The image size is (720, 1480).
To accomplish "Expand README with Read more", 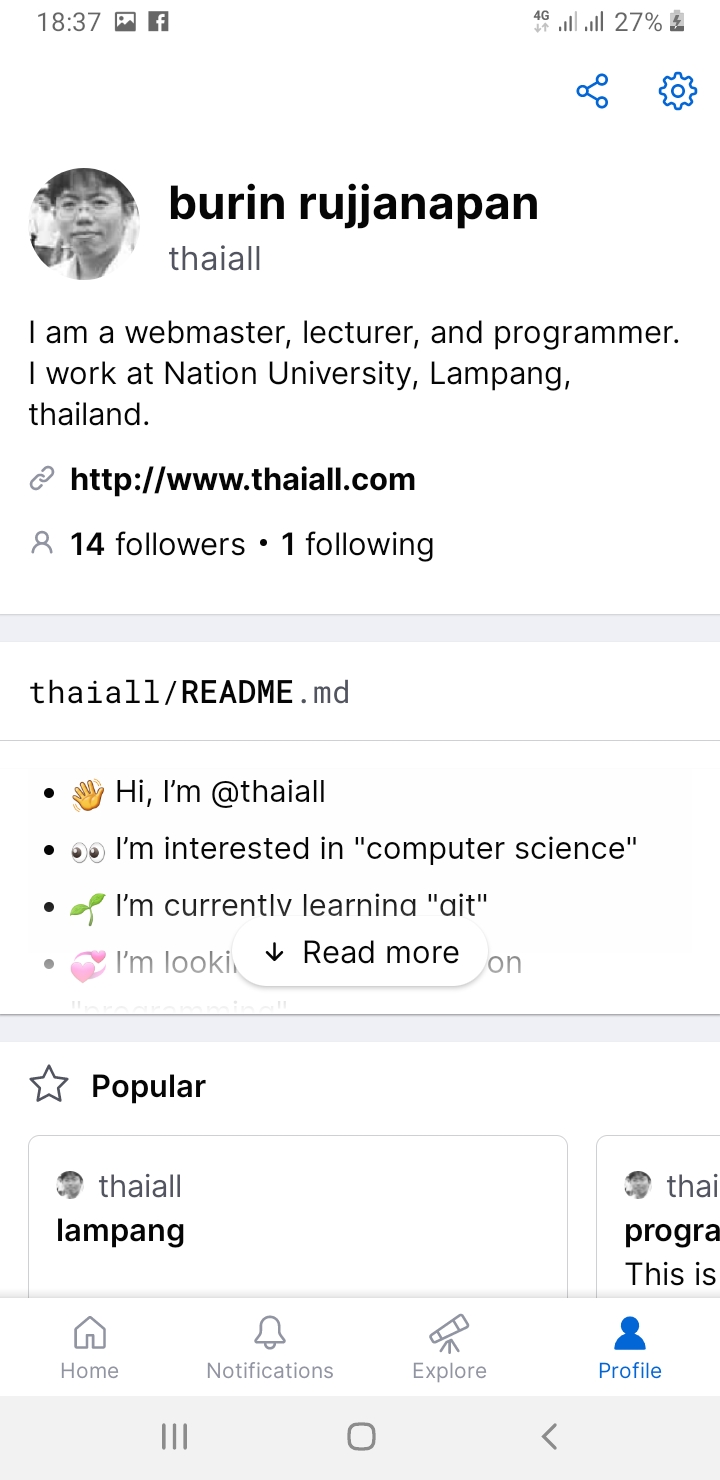I will click(x=361, y=953).
